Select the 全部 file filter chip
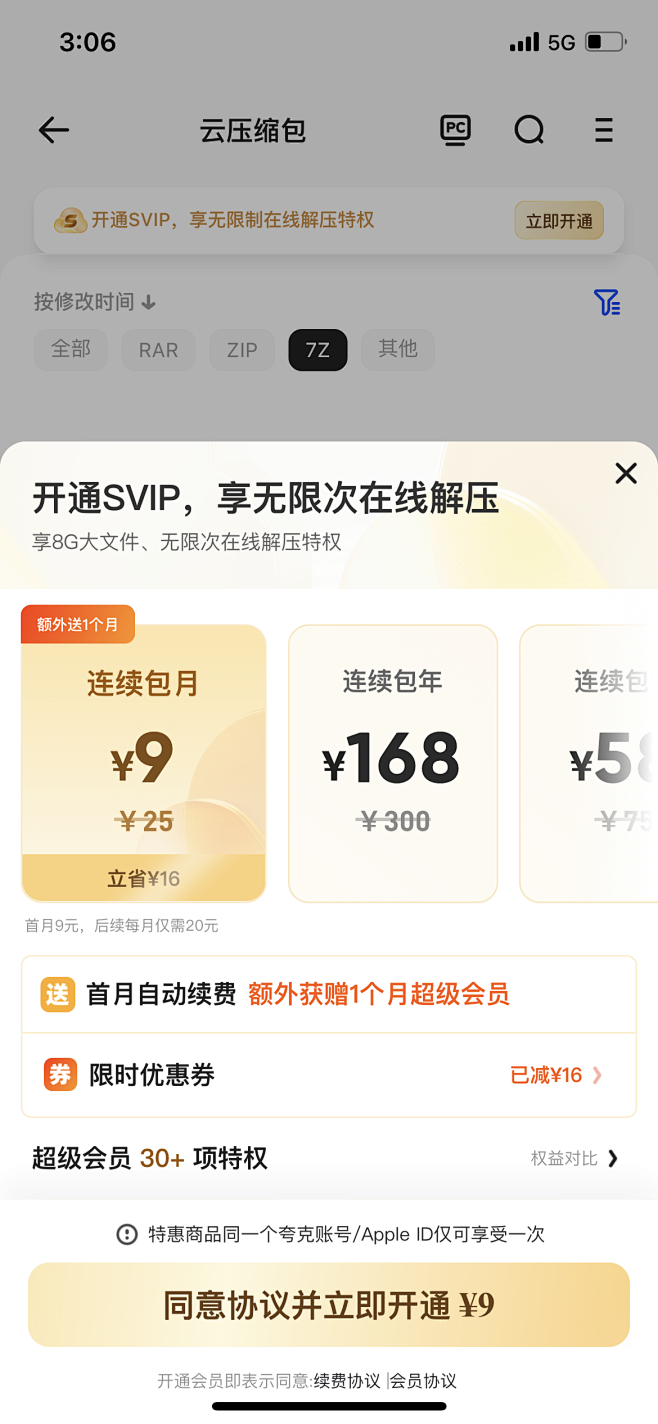 71,349
